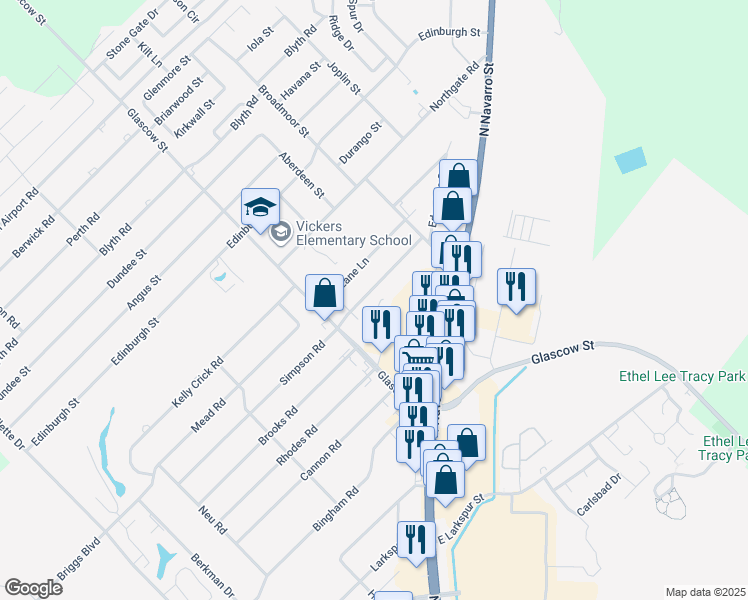The width and height of the screenshot is (748, 600).
Task: Open the Ethel Lee Tracy Park label
Action: click(682, 376)
